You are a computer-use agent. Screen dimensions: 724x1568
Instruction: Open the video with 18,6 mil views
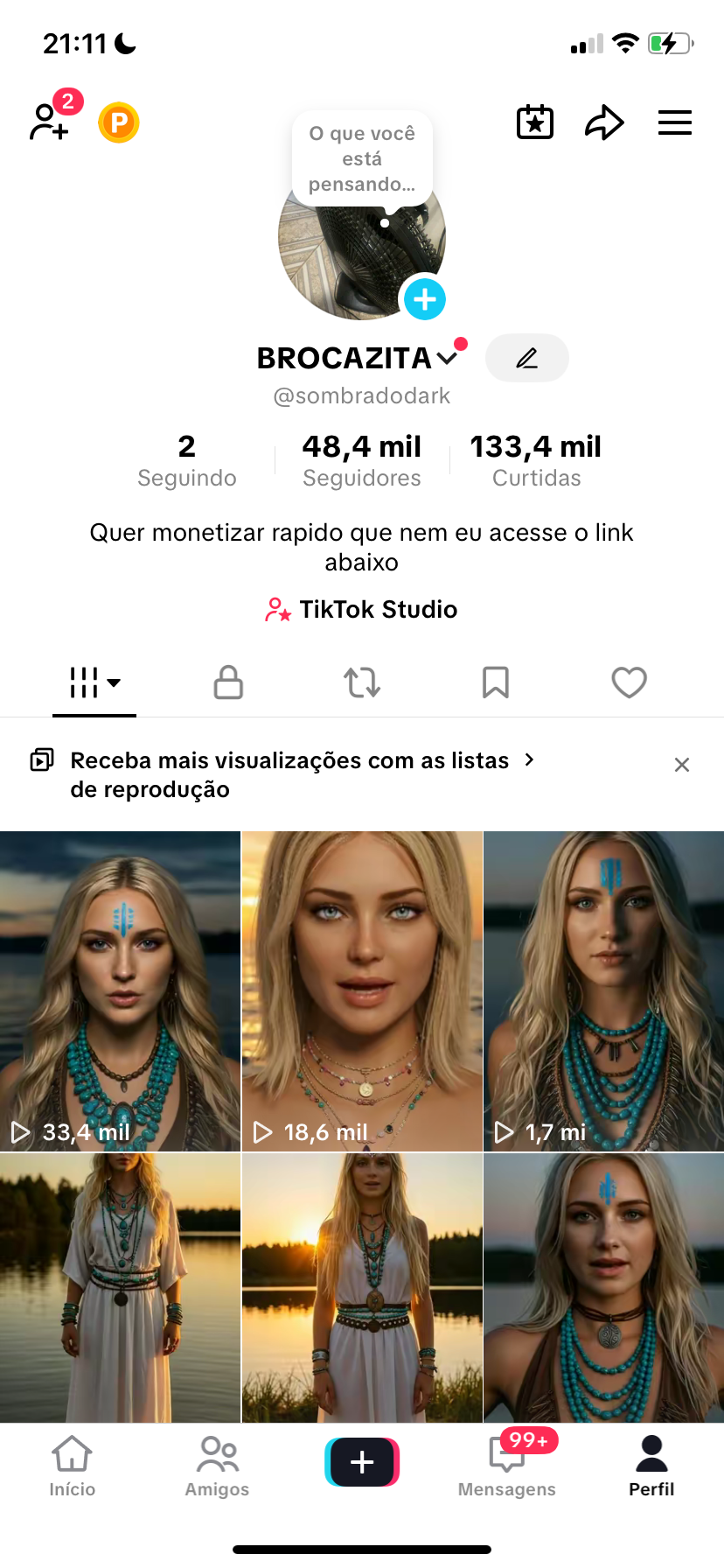[362, 990]
